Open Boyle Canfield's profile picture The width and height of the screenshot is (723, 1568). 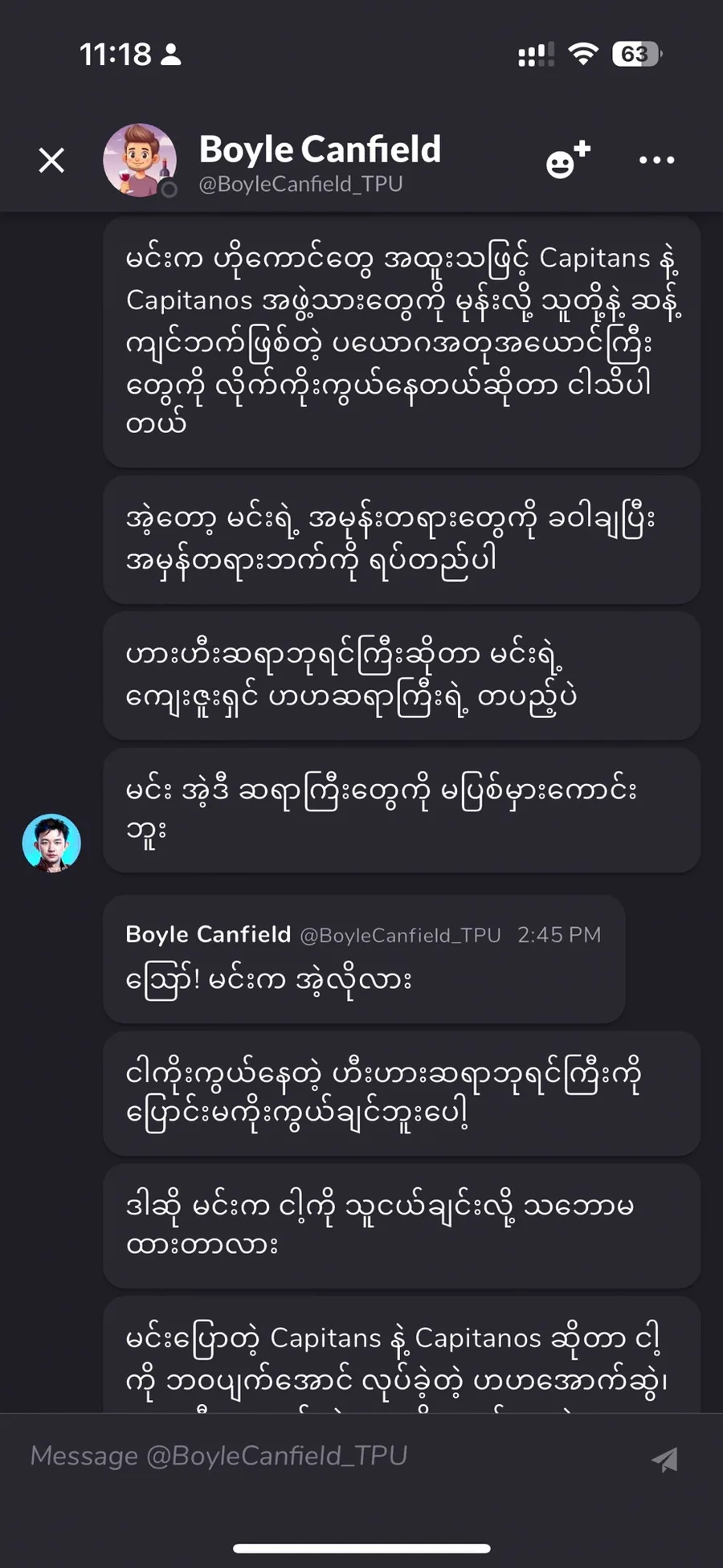(x=140, y=160)
